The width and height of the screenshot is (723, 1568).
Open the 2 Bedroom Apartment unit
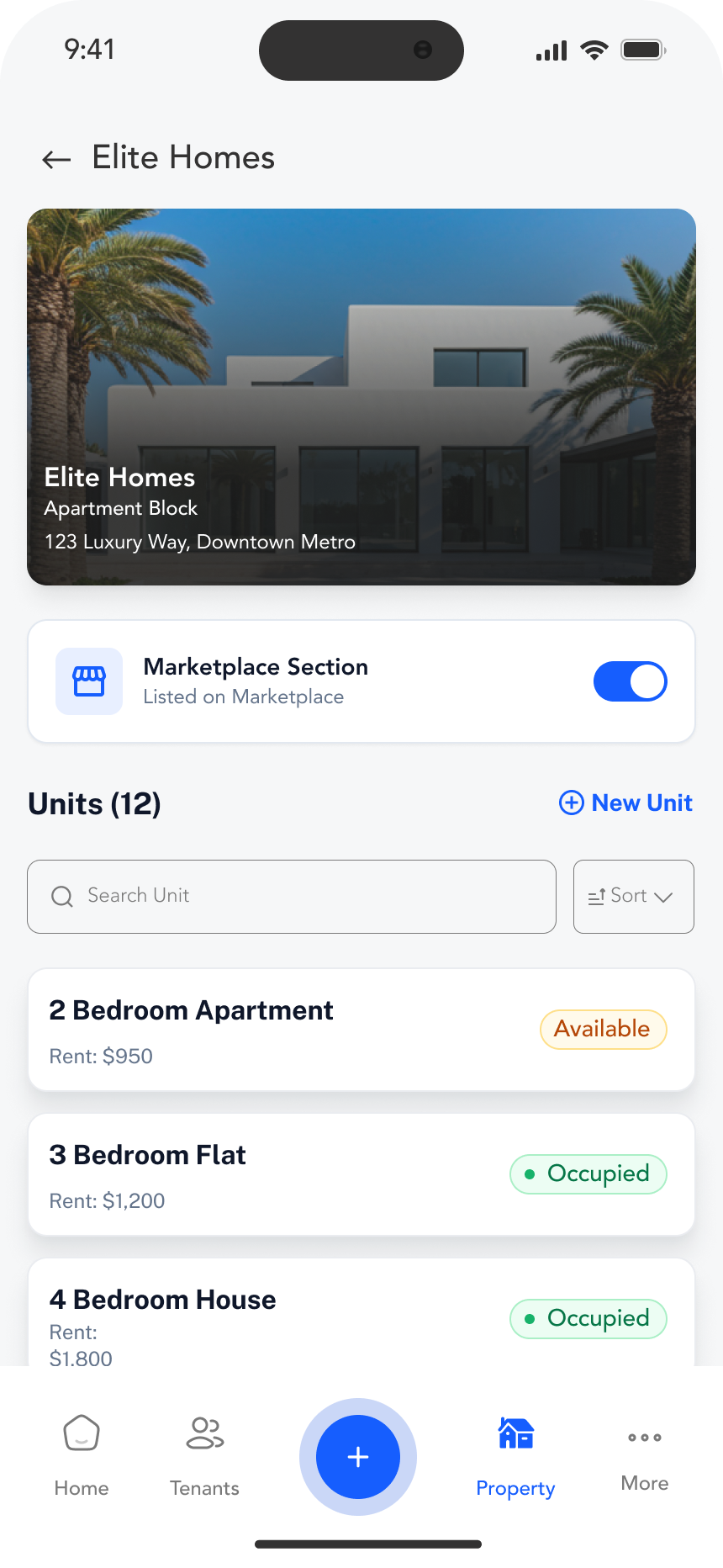[361, 1030]
